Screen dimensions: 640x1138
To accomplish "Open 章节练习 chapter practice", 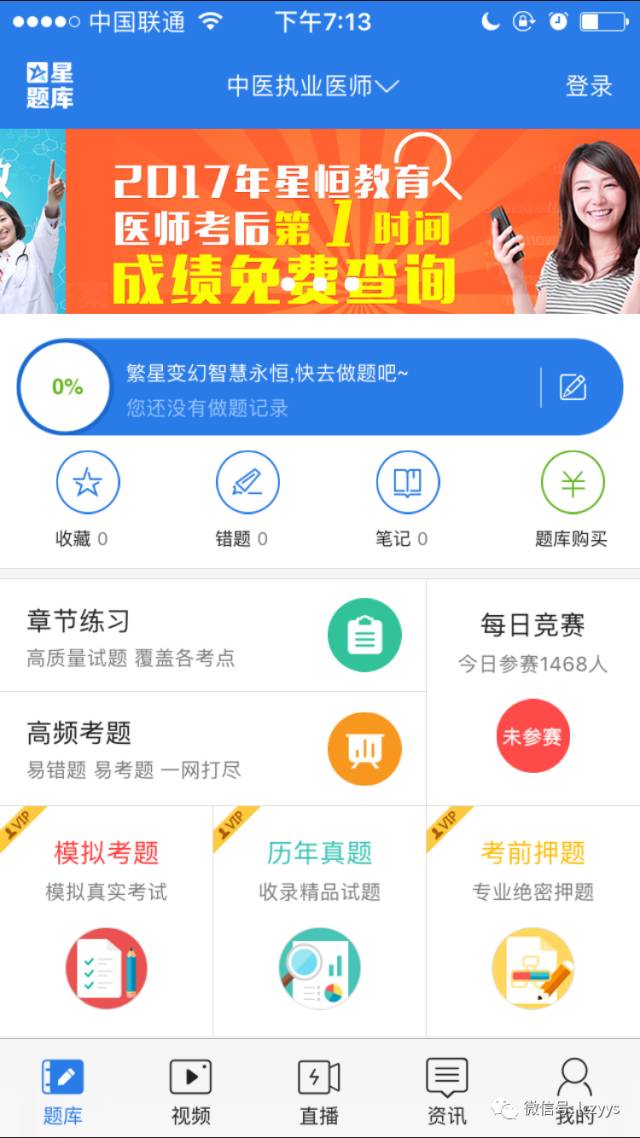I will (x=213, y=636).
